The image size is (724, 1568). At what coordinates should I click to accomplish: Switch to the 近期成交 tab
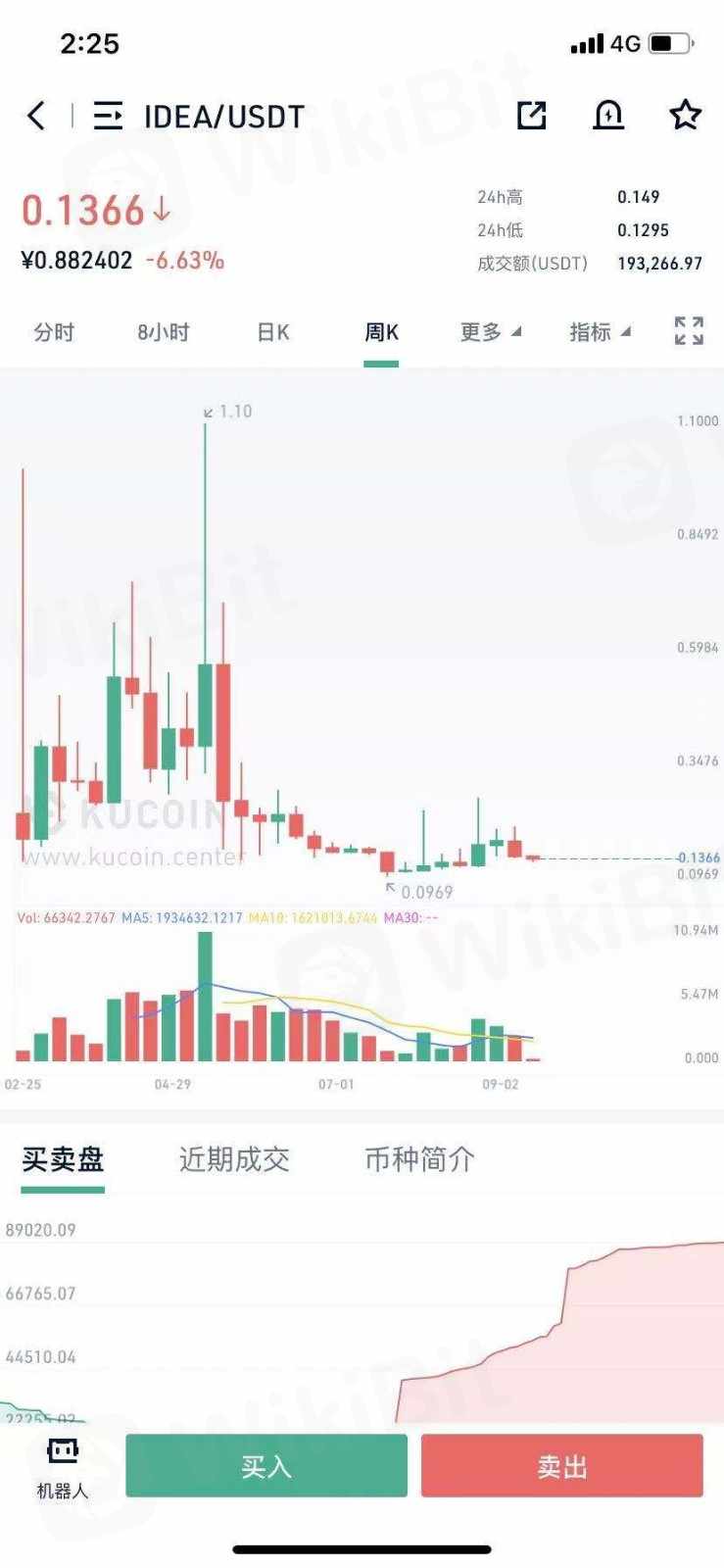[234, 1160]
